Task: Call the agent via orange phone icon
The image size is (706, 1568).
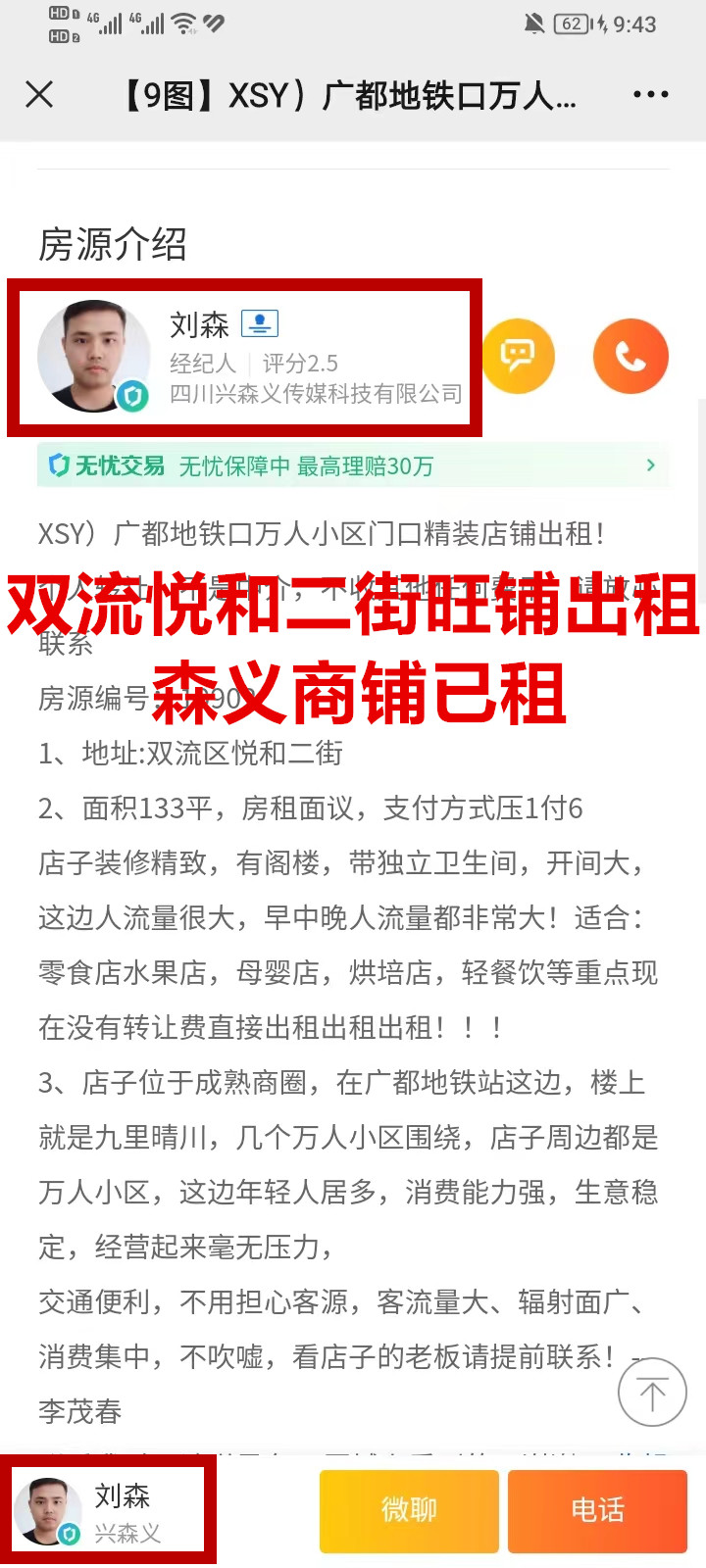Action: (630, 356)
